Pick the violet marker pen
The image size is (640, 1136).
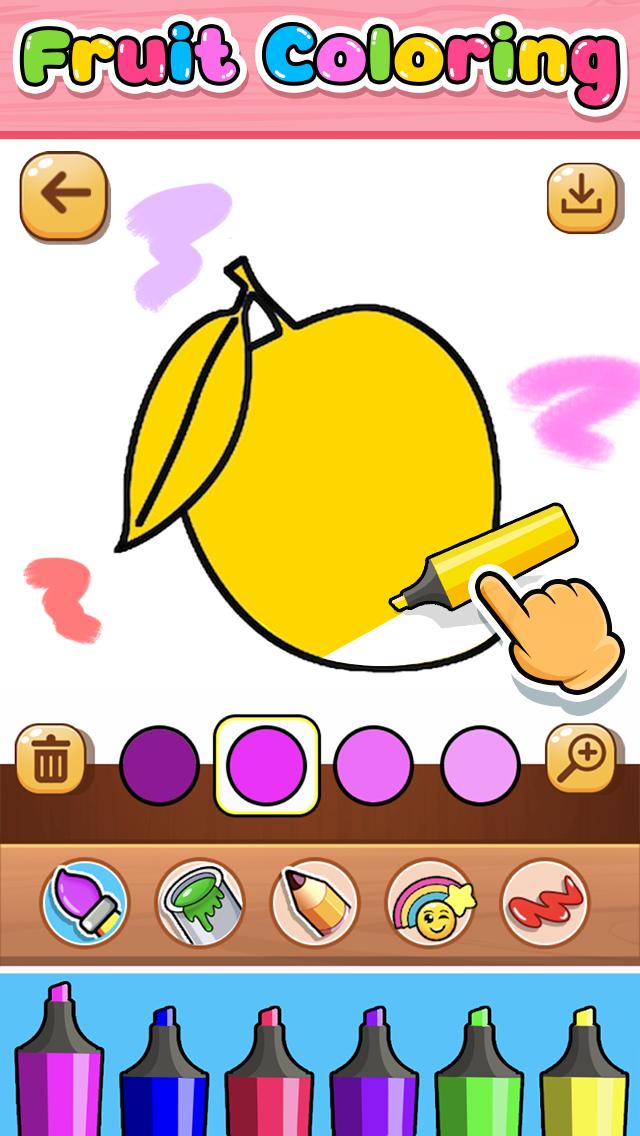click(374, 1075)
